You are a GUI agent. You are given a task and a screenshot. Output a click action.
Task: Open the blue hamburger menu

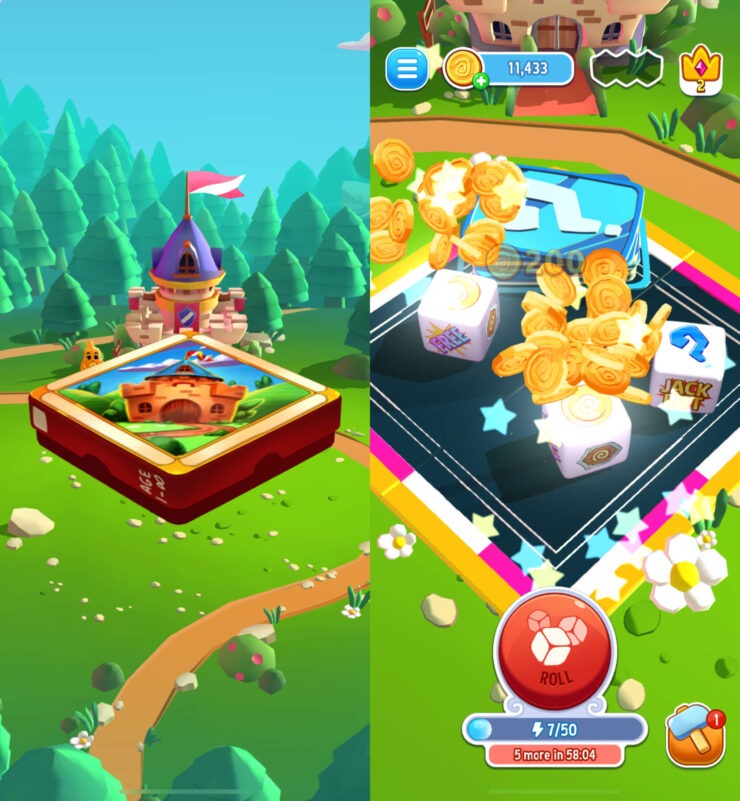(406, 68)
